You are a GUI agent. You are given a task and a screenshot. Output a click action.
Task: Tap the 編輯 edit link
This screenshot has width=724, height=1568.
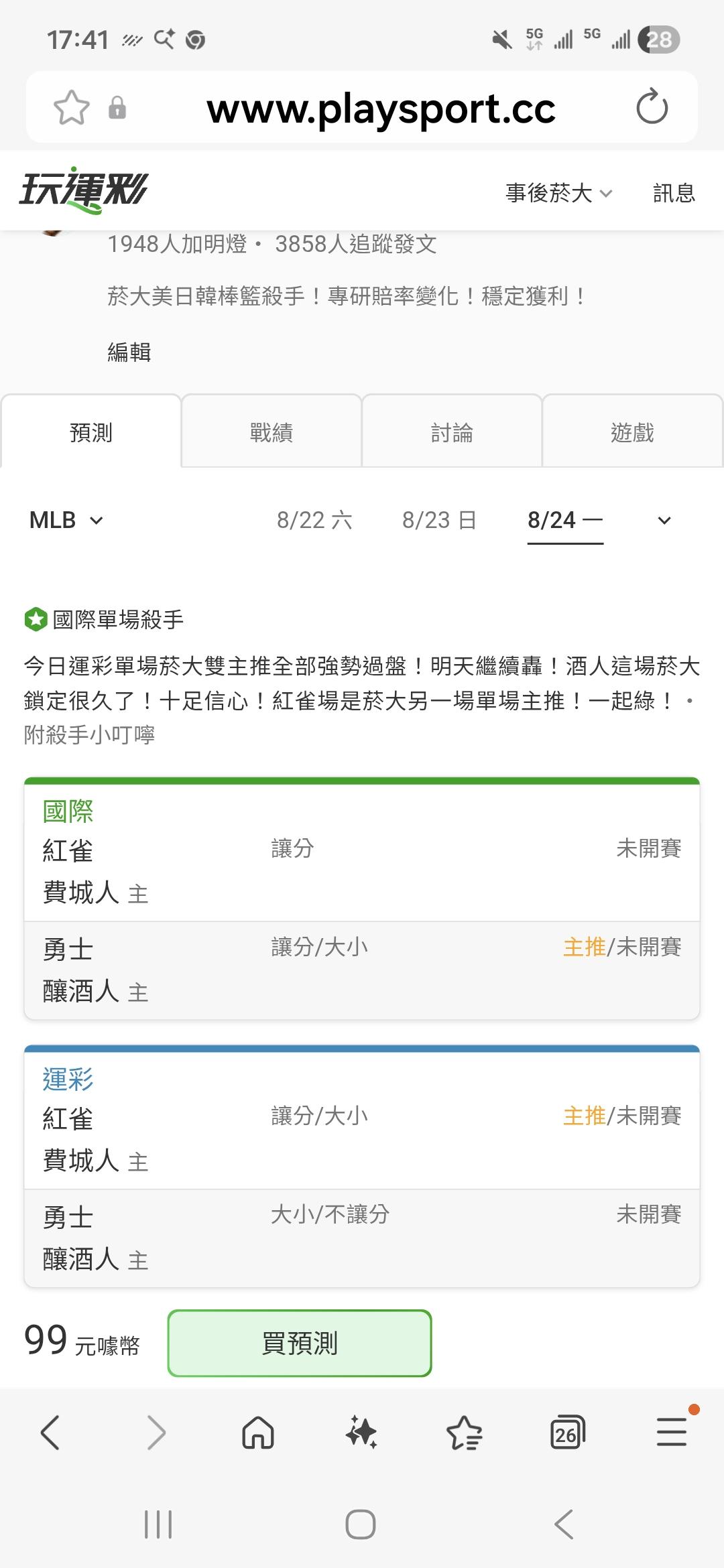click(129, 352)
